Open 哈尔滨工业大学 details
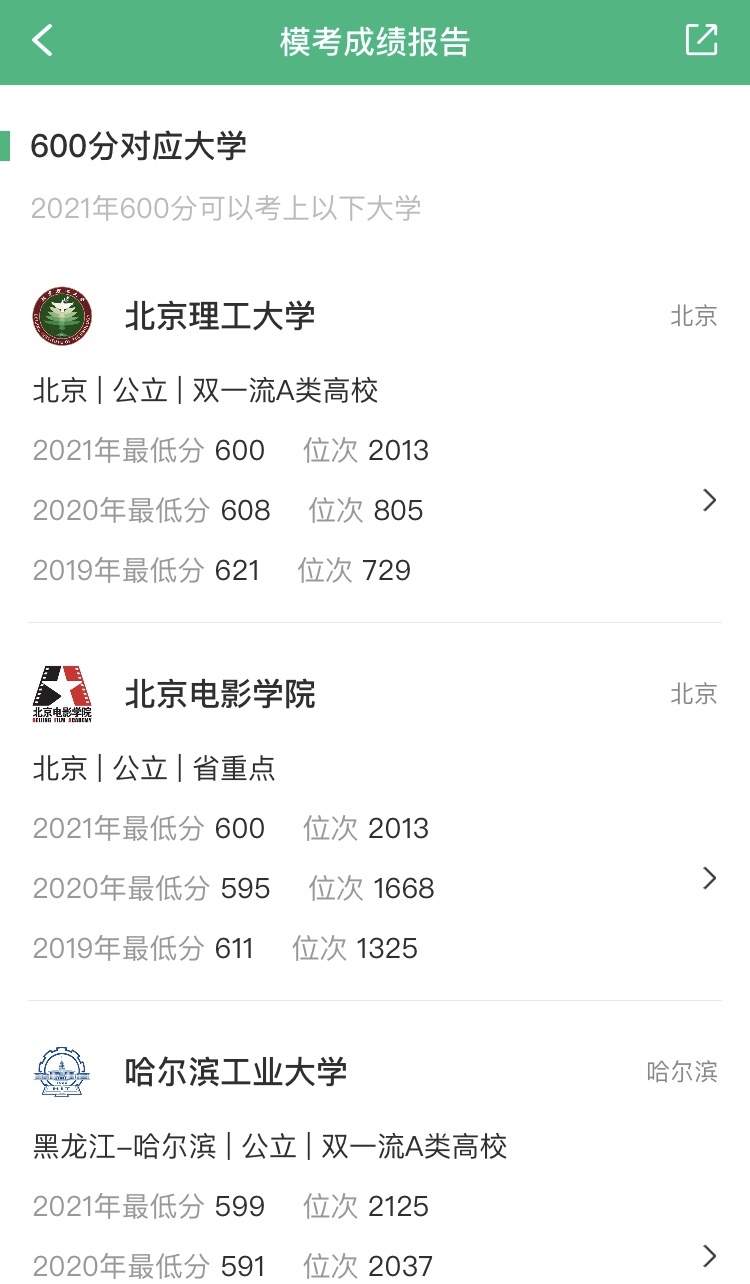Screen dimensions: 750x1284 (709, 1256)
